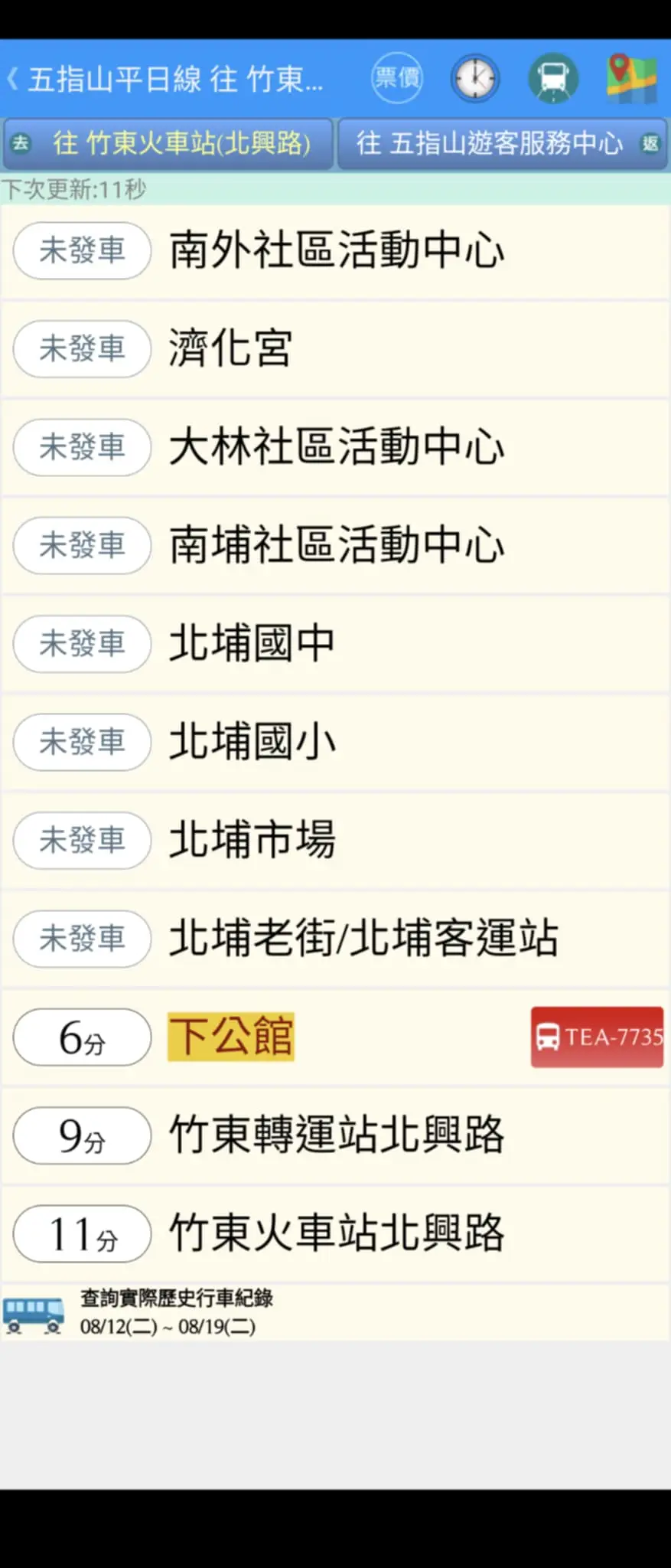The image size is (671, 1568).
Task: Select 竹東轉運站北興路 stop
Action: click(x=337, y=1135)
